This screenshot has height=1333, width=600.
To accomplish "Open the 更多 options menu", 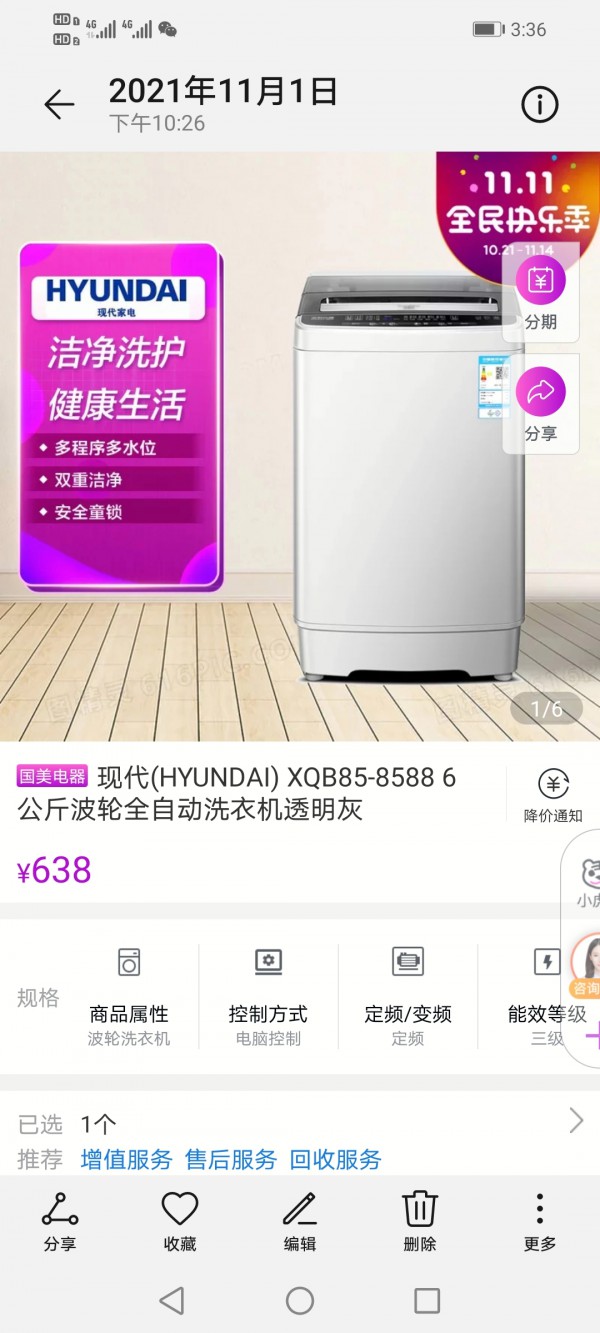I will 539,1221.
